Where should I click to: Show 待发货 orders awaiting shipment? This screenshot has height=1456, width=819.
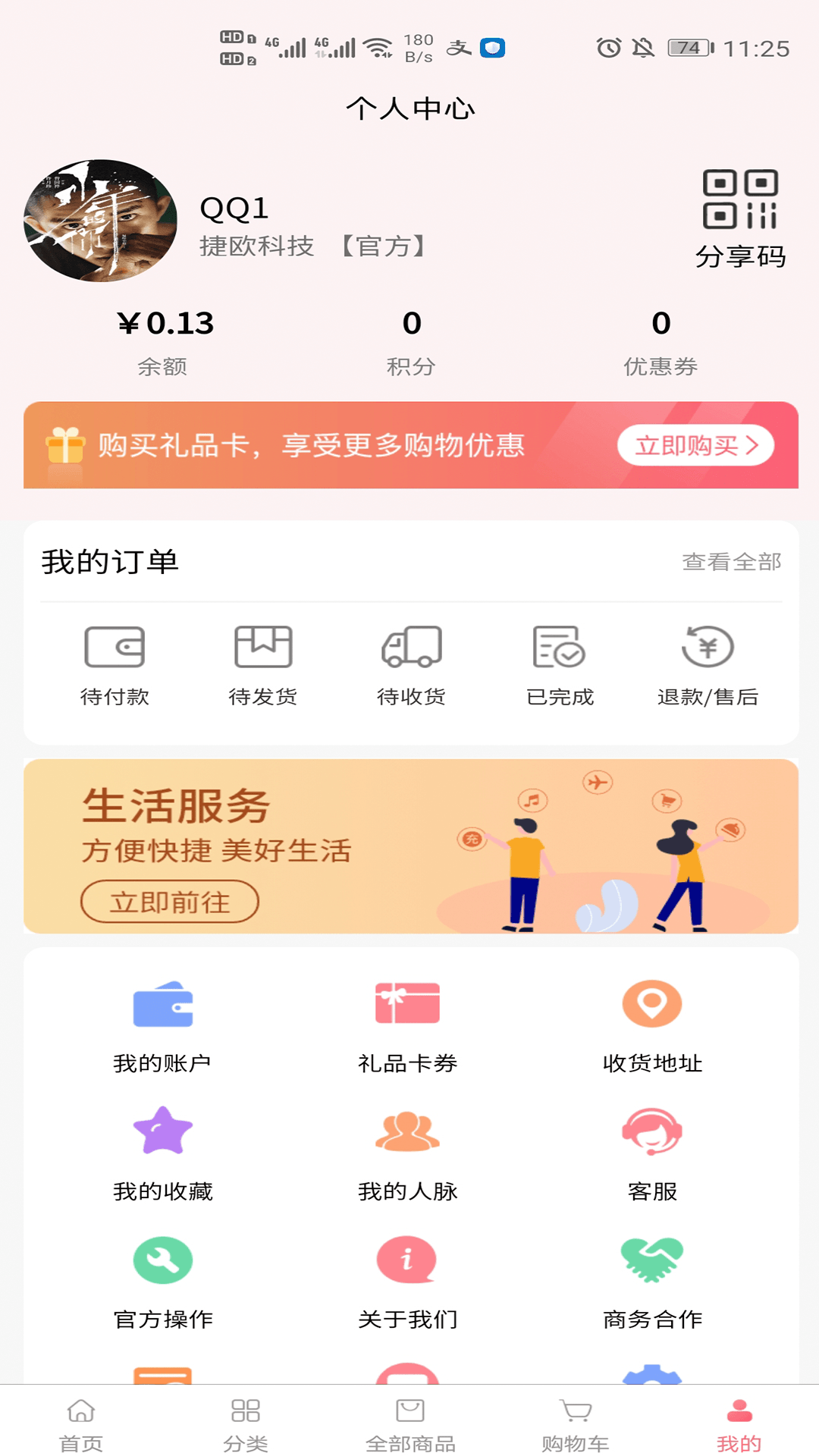262,665
